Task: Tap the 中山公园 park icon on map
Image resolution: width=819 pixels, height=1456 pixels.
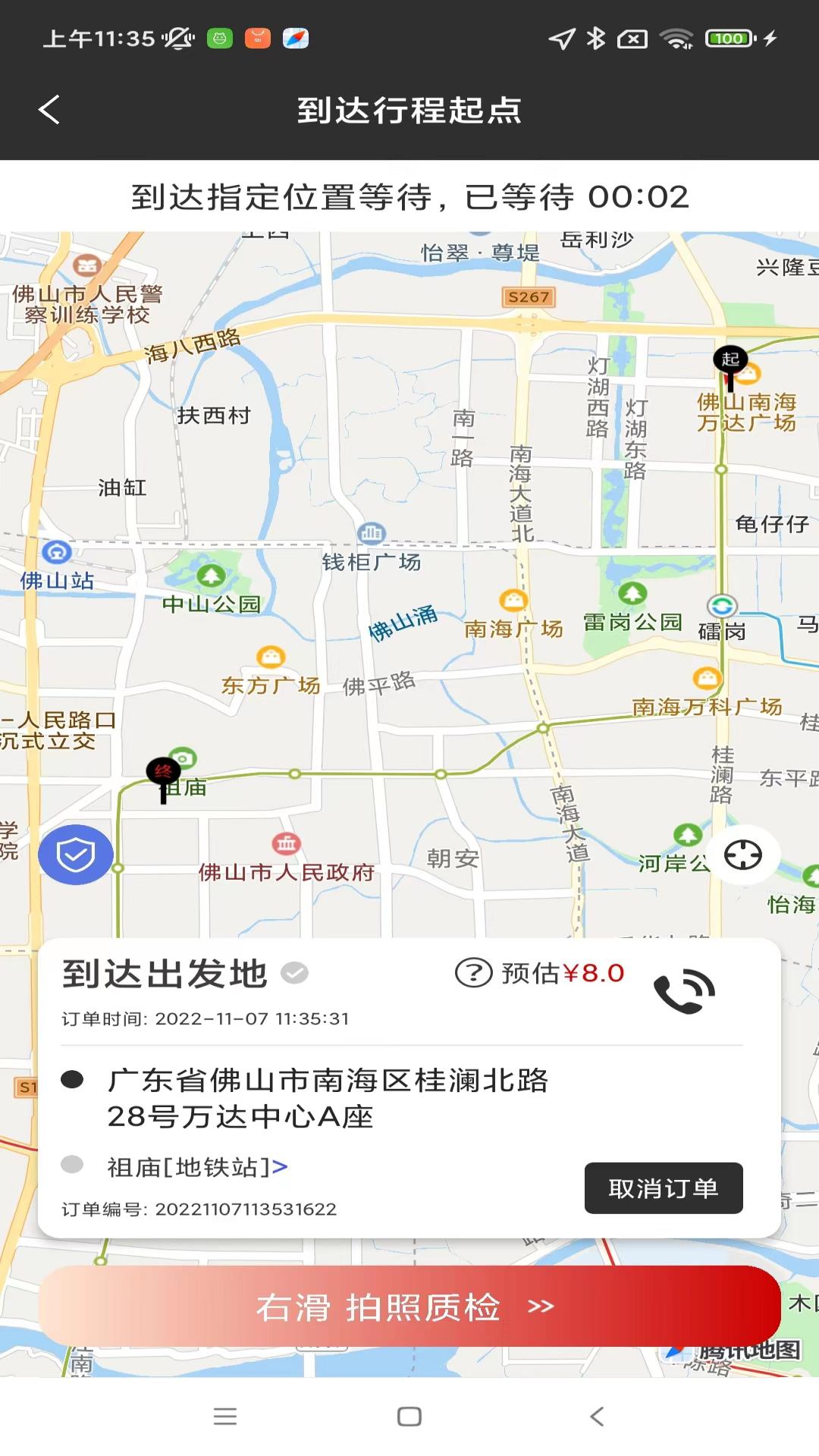Action: pyautogui.click(x=212, y=576)
